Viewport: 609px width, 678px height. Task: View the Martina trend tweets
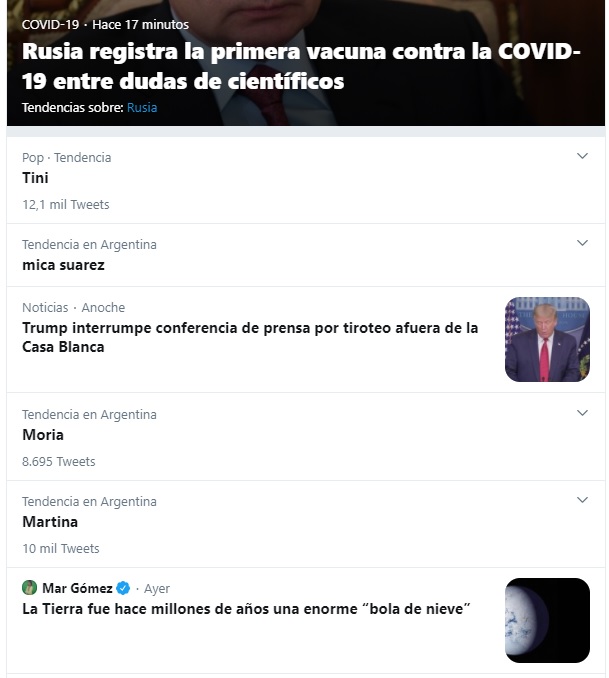tap(50, 522)
